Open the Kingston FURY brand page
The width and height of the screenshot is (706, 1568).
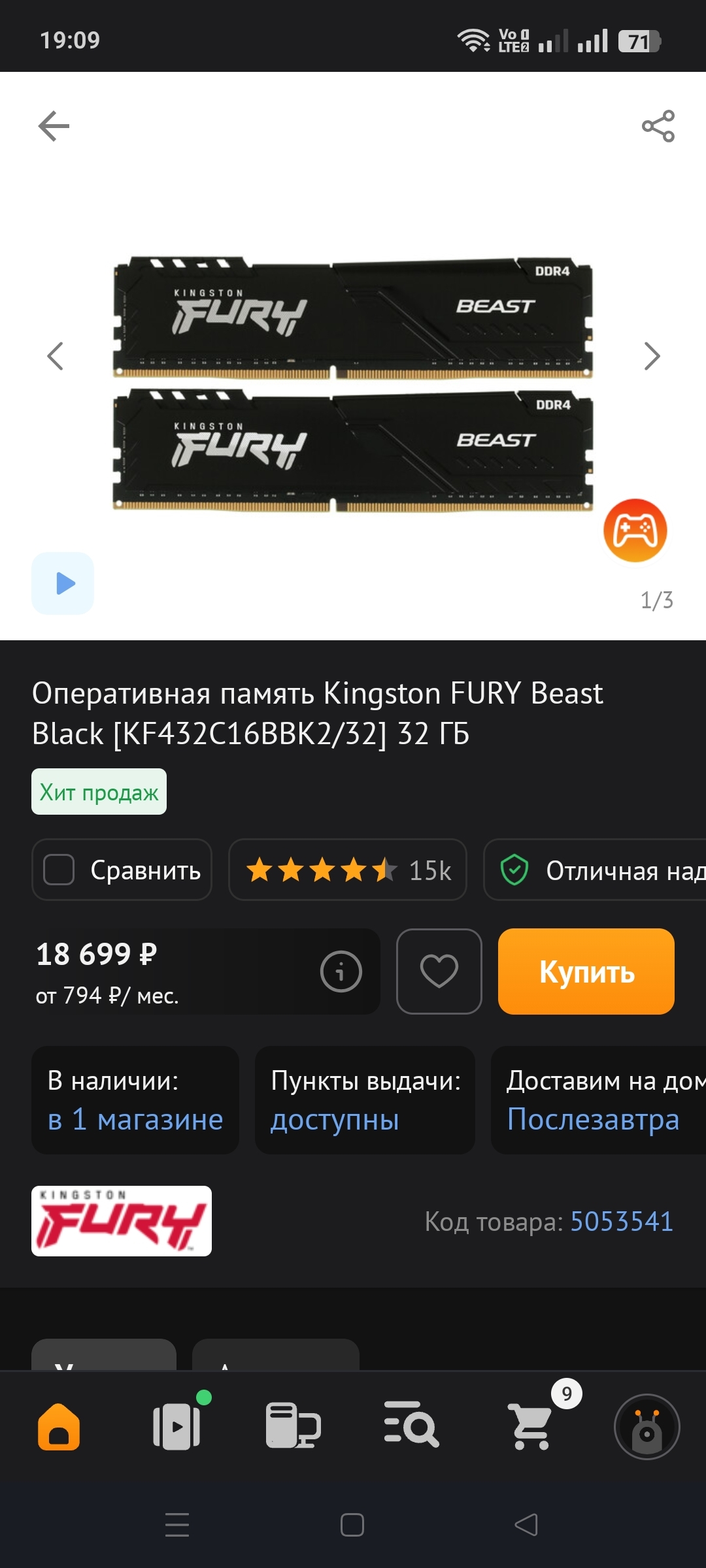(122, 1220)
